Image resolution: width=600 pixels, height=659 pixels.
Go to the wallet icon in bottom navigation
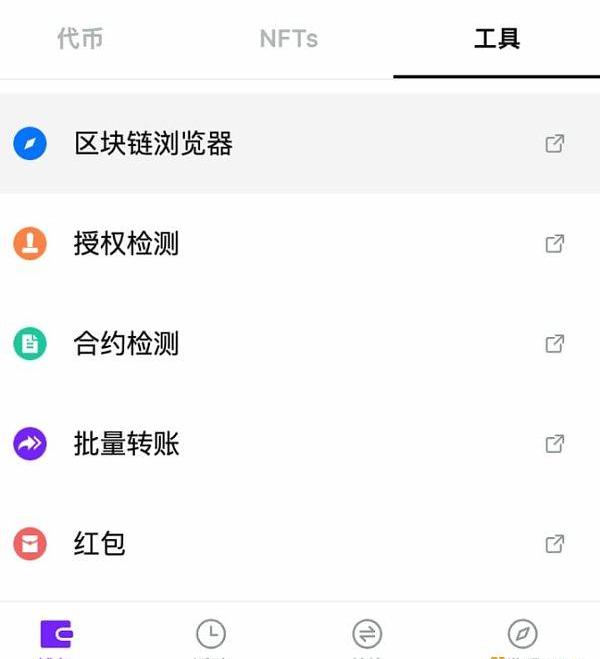56,634
